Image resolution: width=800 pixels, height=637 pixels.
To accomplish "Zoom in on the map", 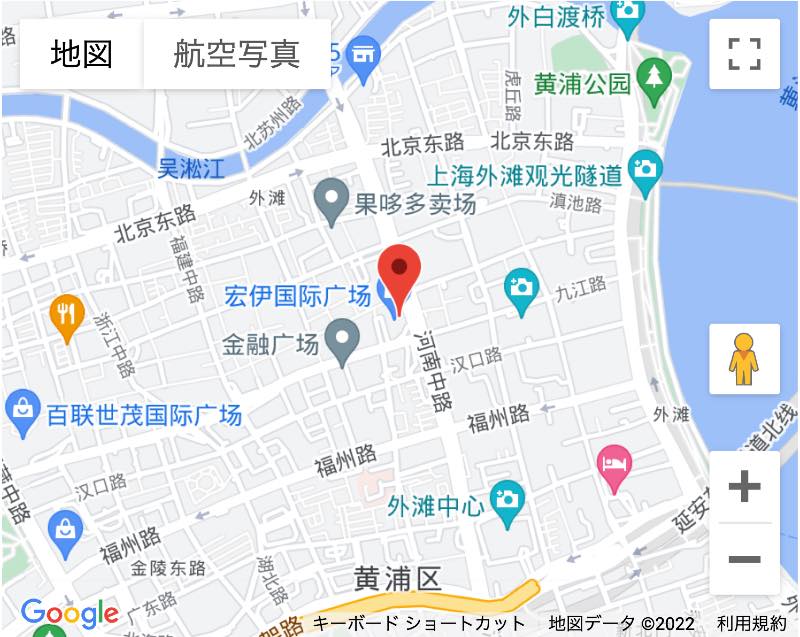I will click(744, 488).
